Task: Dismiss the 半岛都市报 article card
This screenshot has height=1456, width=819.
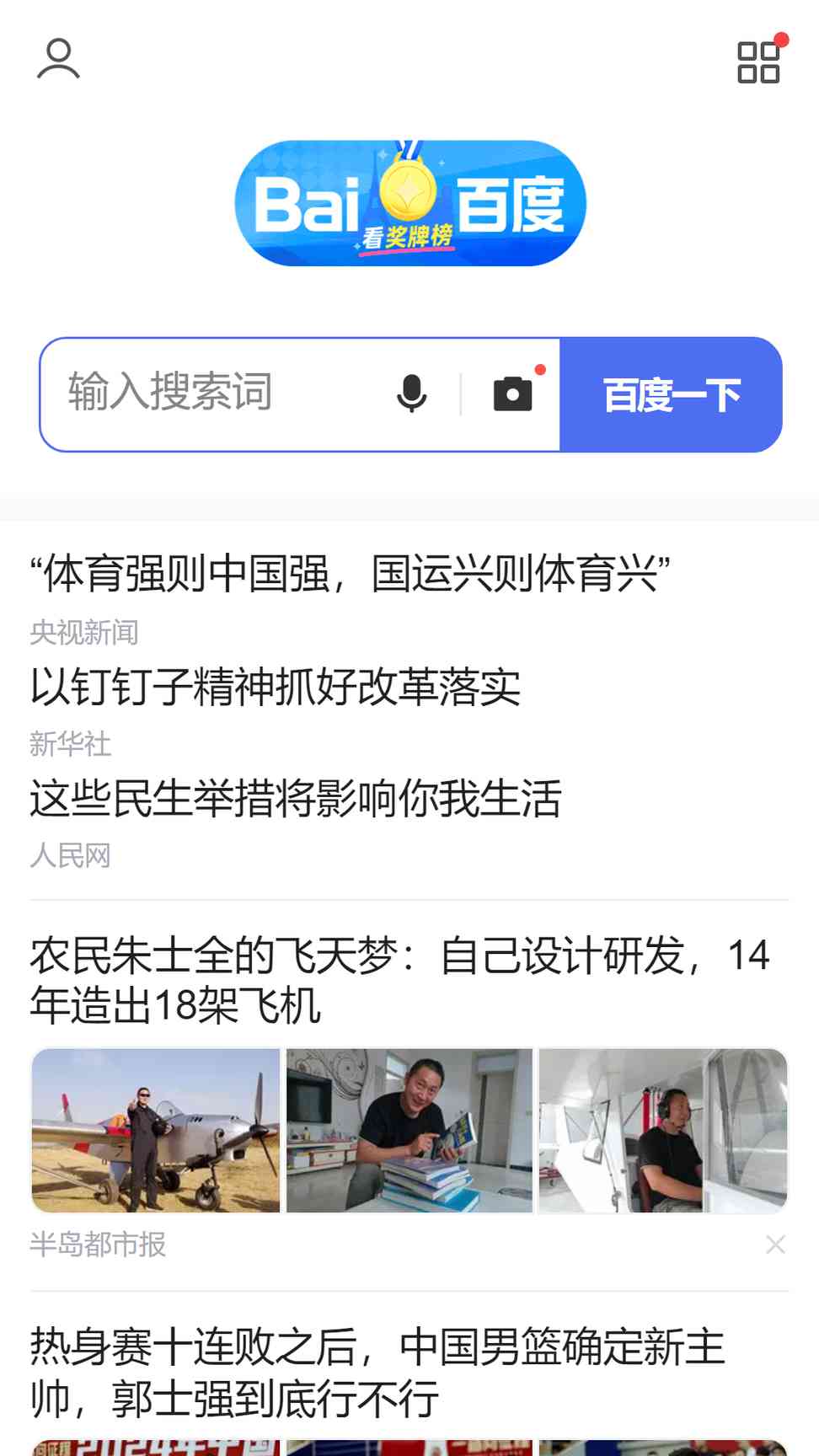Action: [x=775, y=1245]
